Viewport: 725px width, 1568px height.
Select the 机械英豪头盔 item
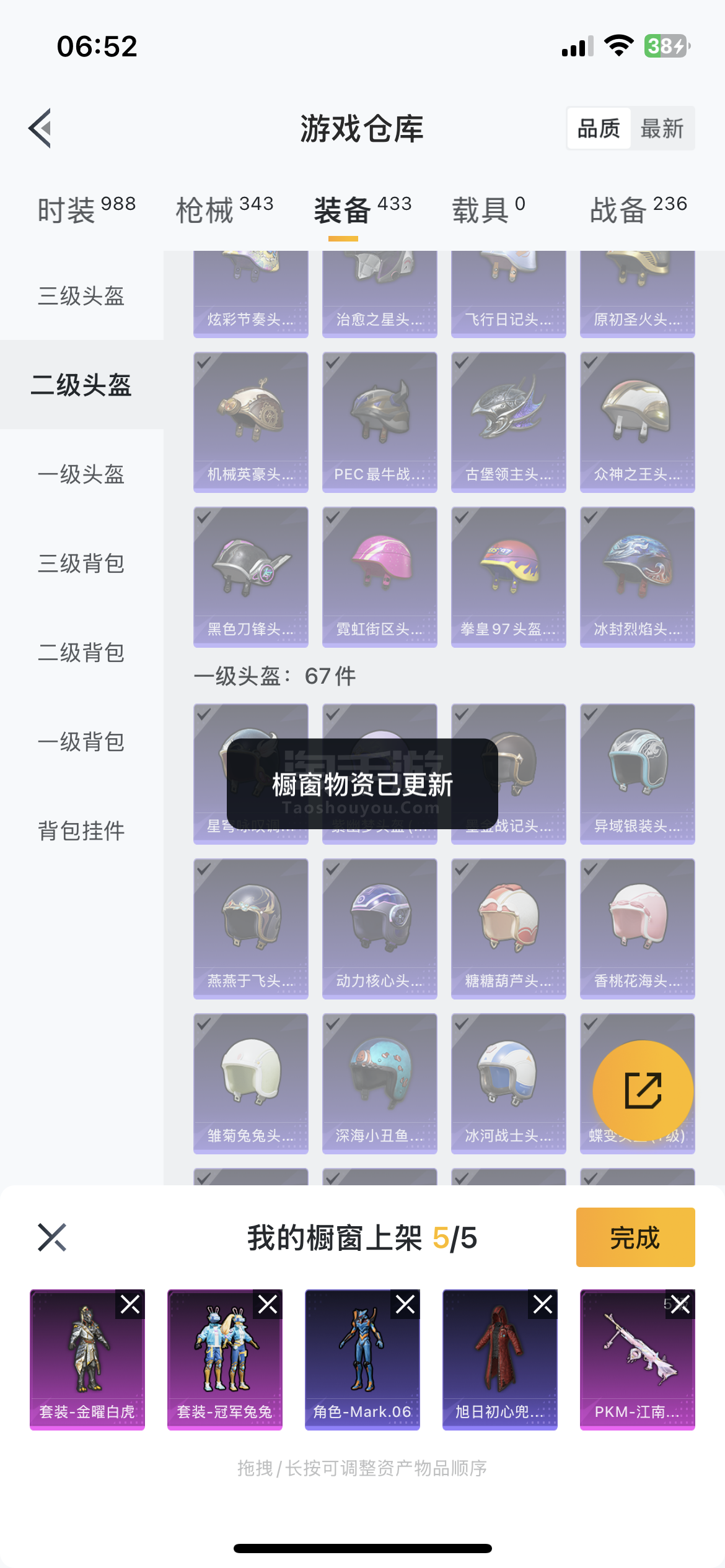coord(250,422)
